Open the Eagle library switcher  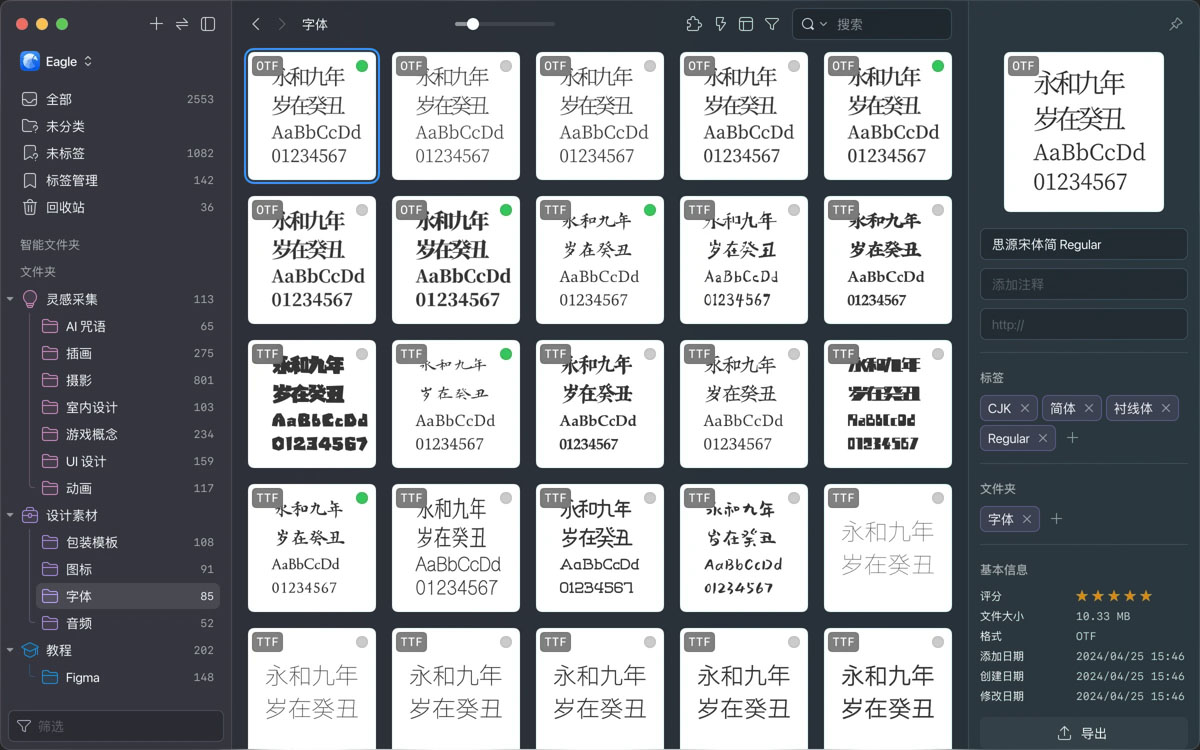coord(58,62)
